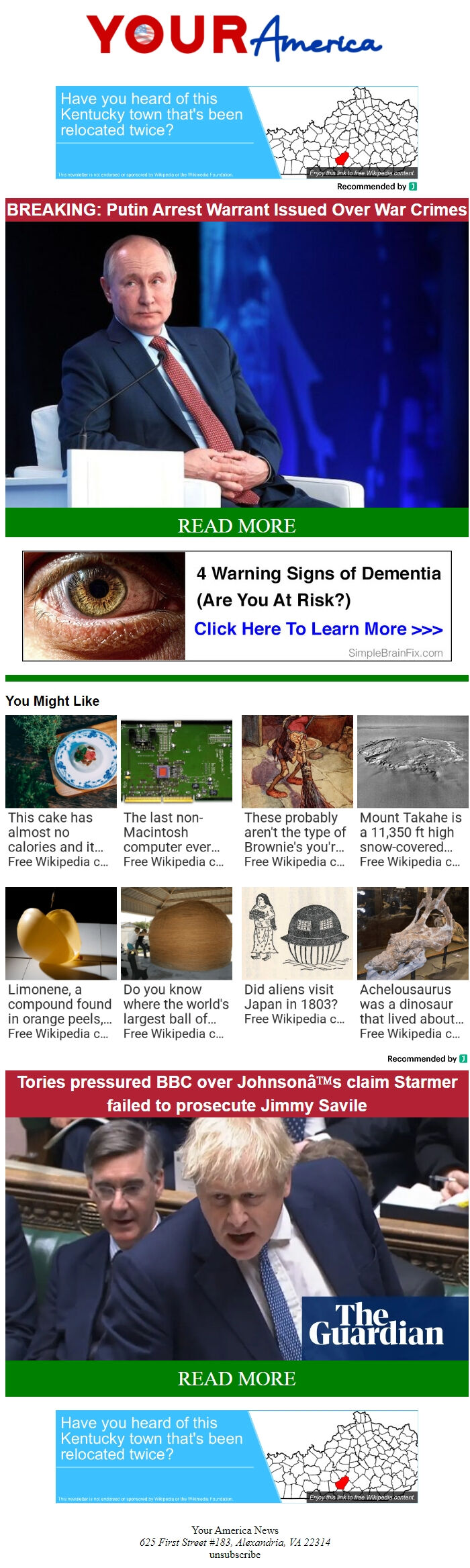Open the Tories pressured BBC headline
Screen dimensions: 470x1568
pos(236,1093)
